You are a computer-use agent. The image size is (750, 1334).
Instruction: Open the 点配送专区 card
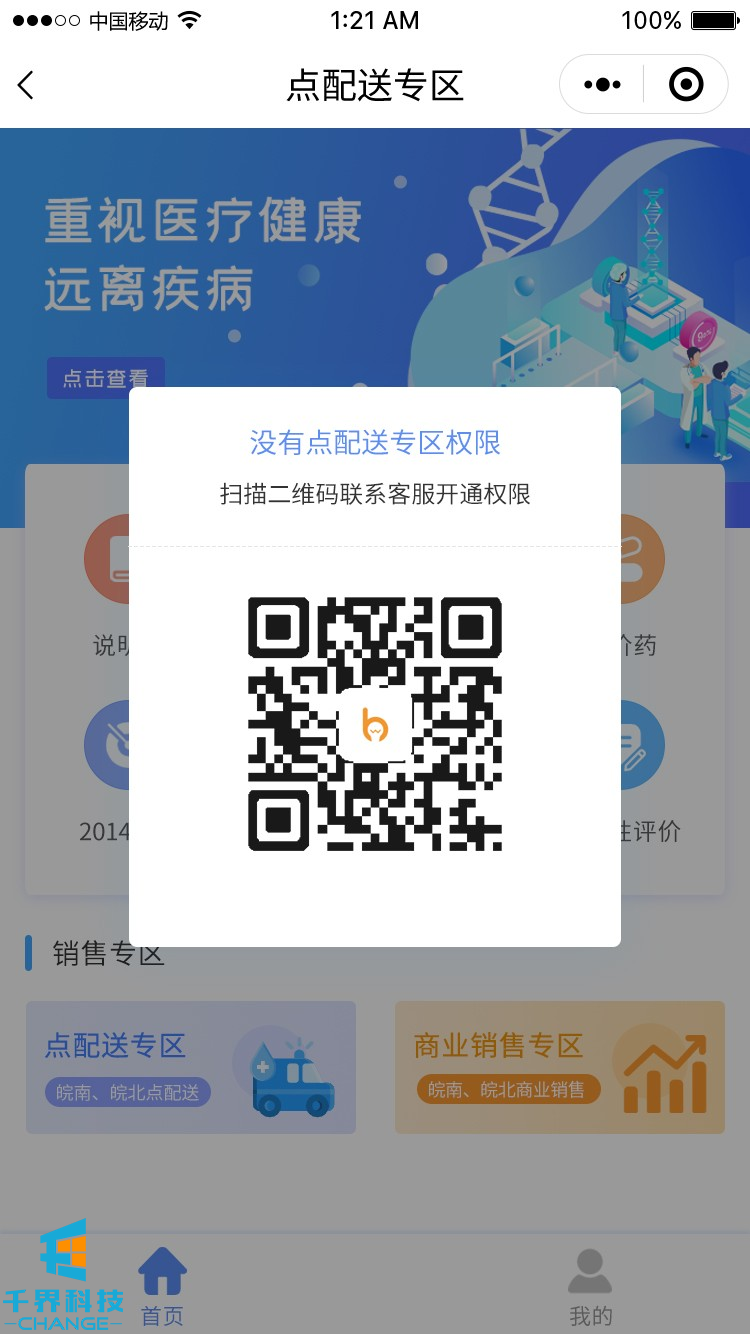click(x=190, y=1068)
